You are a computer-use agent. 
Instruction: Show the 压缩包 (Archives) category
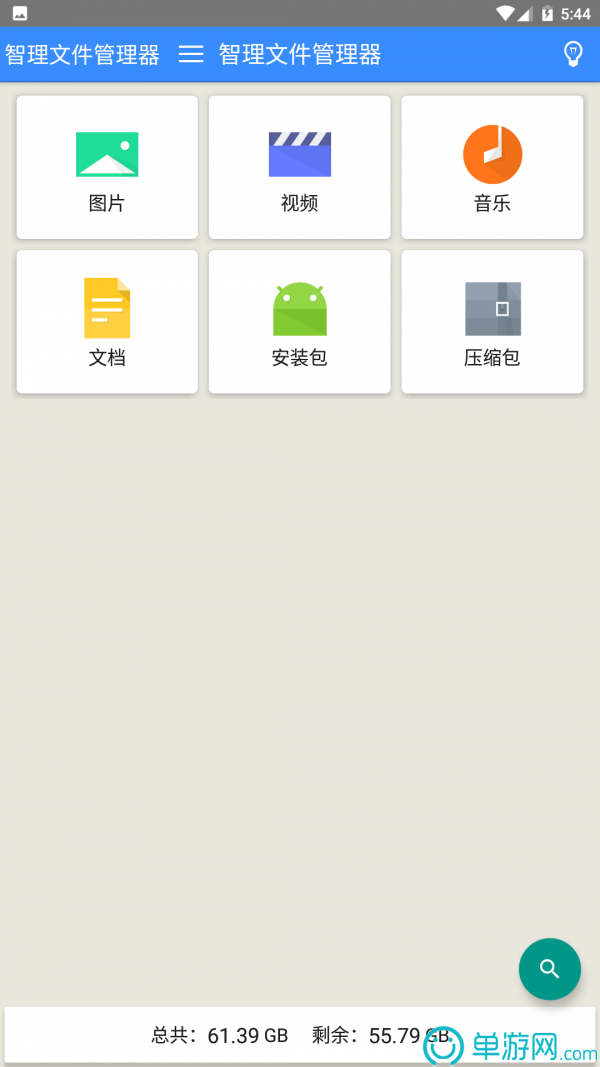point(492,321)
